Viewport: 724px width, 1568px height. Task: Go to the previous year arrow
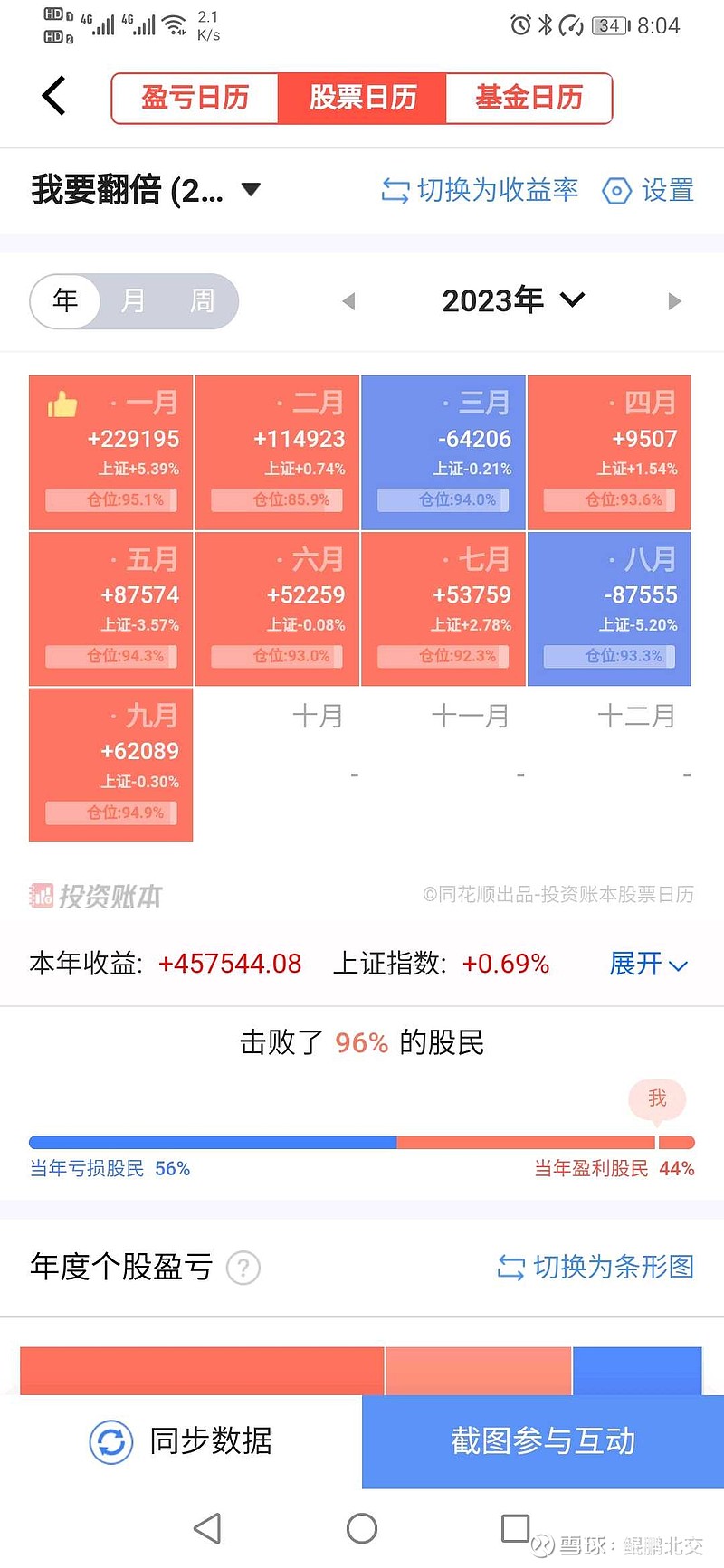click(348, 301)
